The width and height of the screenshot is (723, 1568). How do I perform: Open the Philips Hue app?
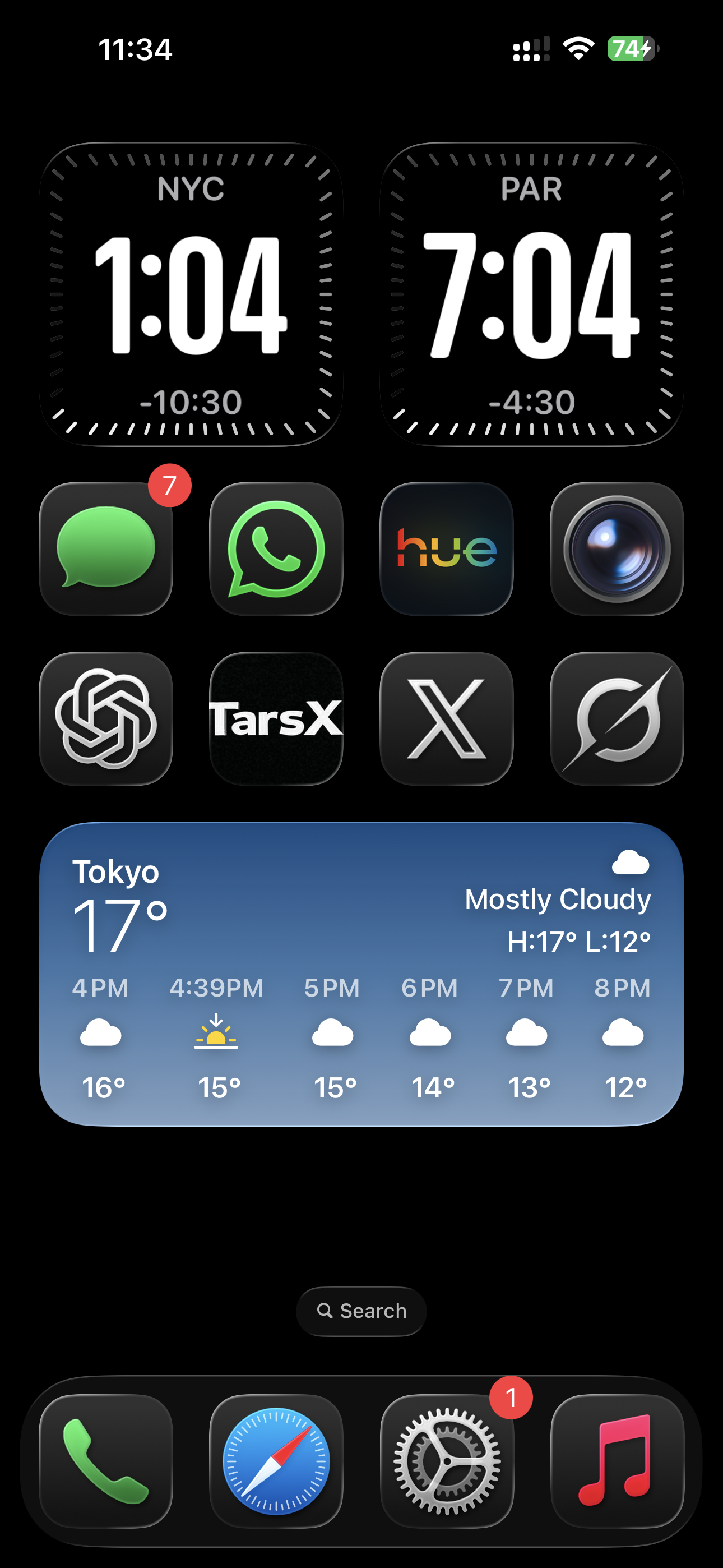447,548
